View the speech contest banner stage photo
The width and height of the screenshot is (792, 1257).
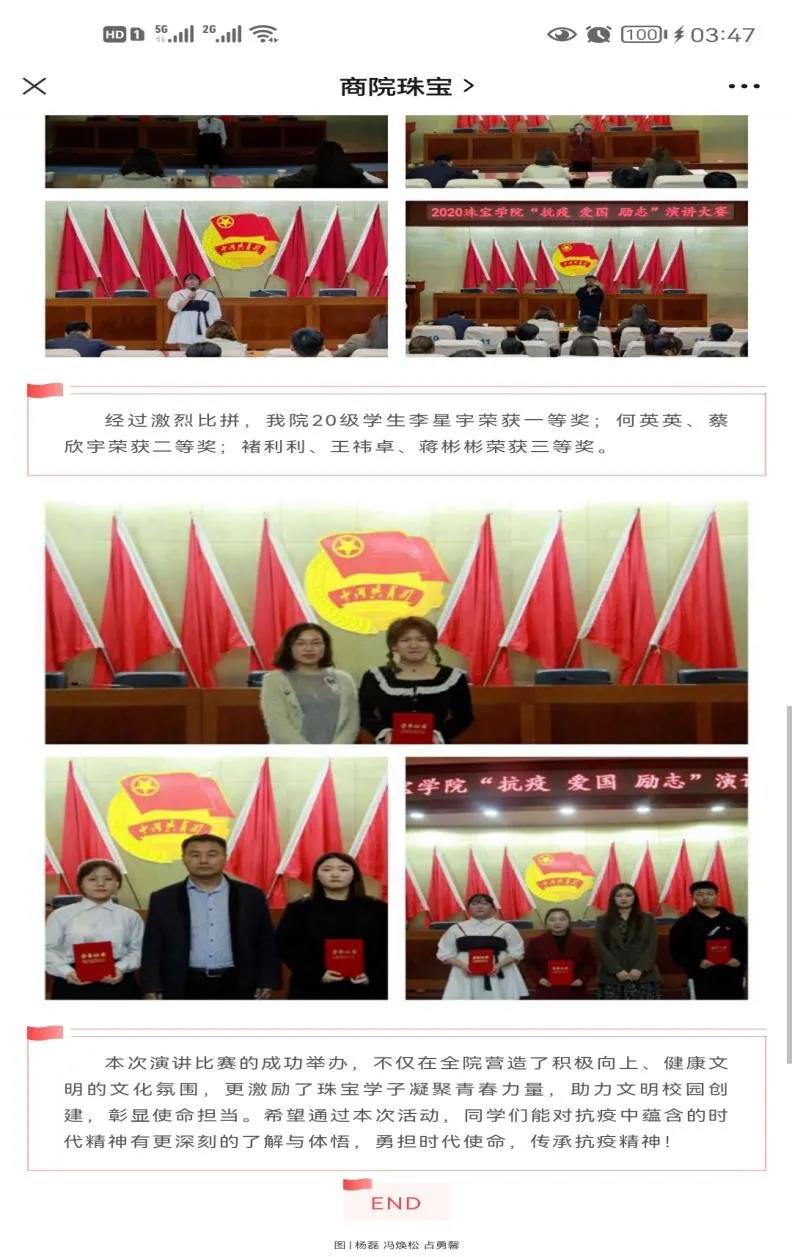coord(576,279)
